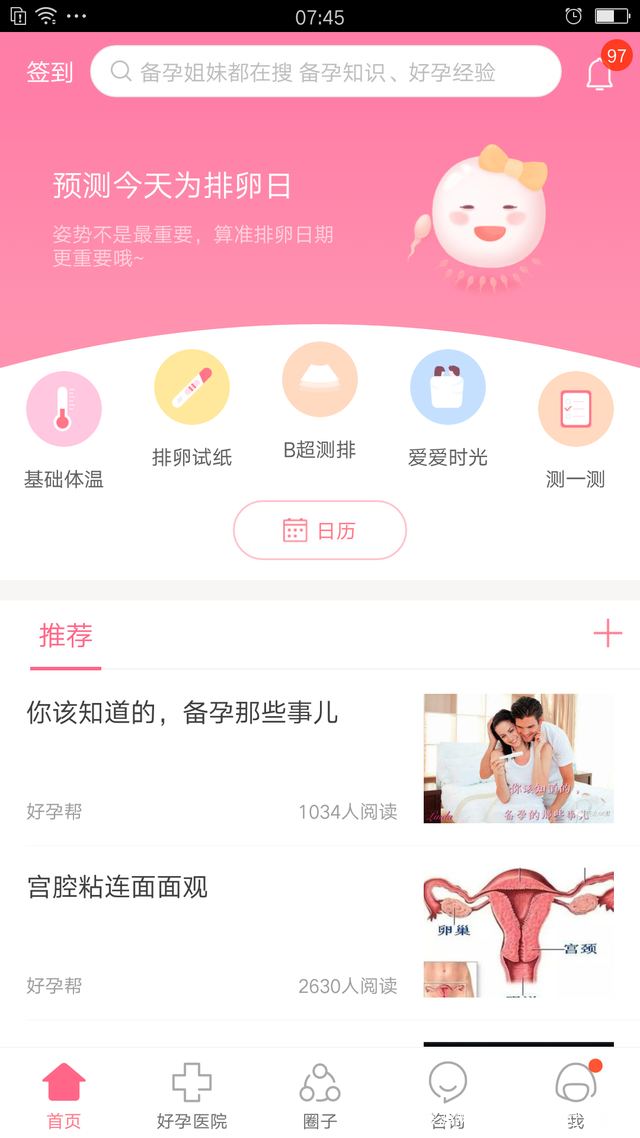This screenshot has width=640, height=1138.
Task: Switch to 圈子 community tab
Action: pyautogui.click(x=320, y=1095)
